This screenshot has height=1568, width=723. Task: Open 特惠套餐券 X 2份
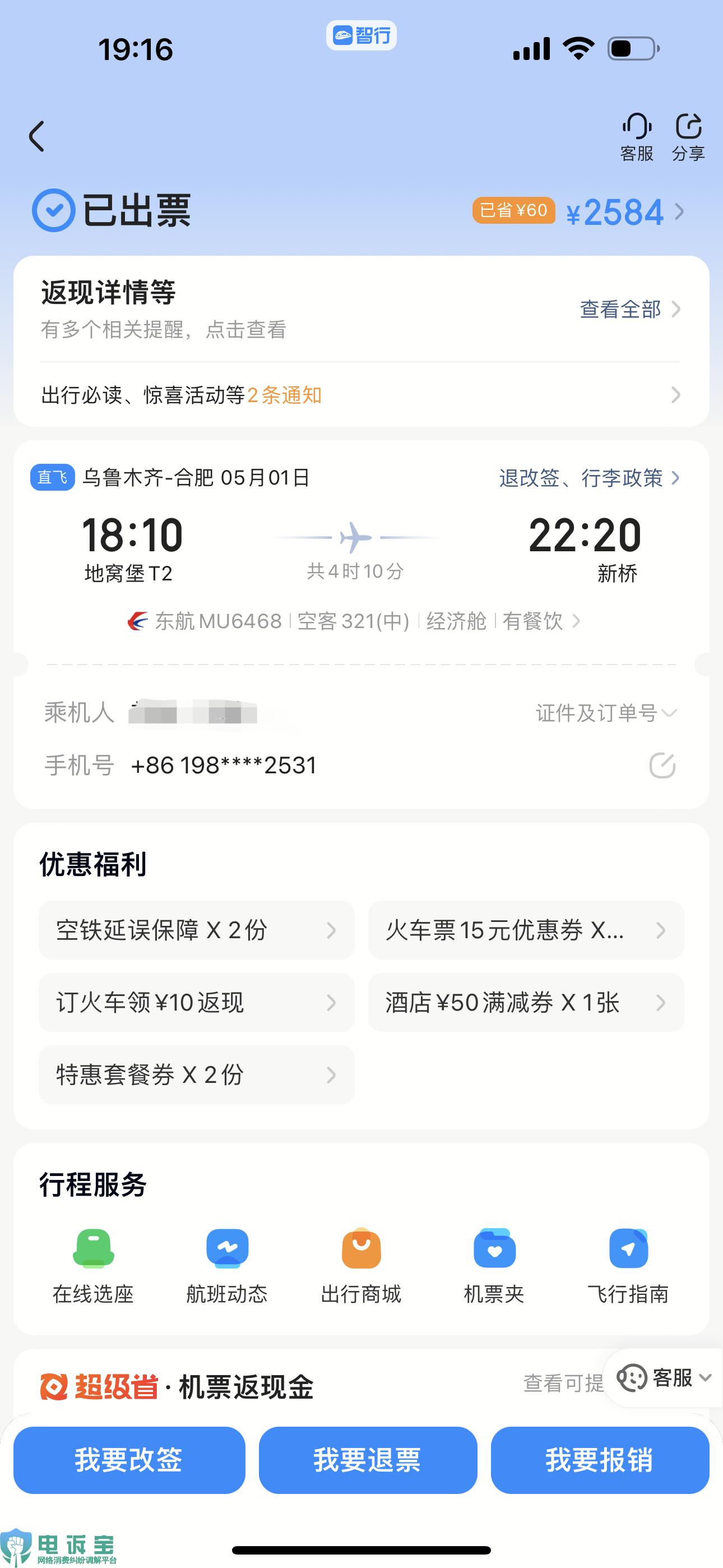pyautogui.click(x=196, y=1075)
